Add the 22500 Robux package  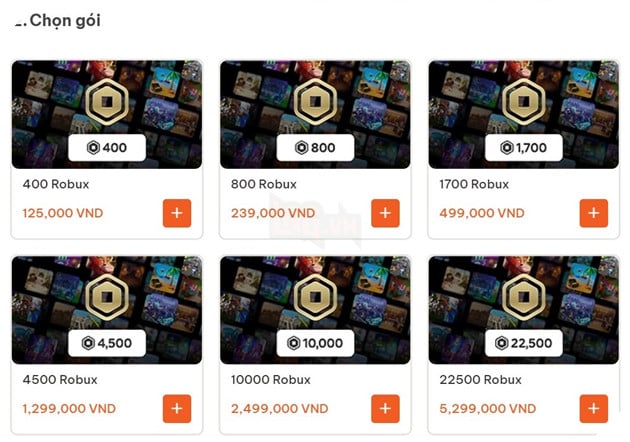[593, 408]
